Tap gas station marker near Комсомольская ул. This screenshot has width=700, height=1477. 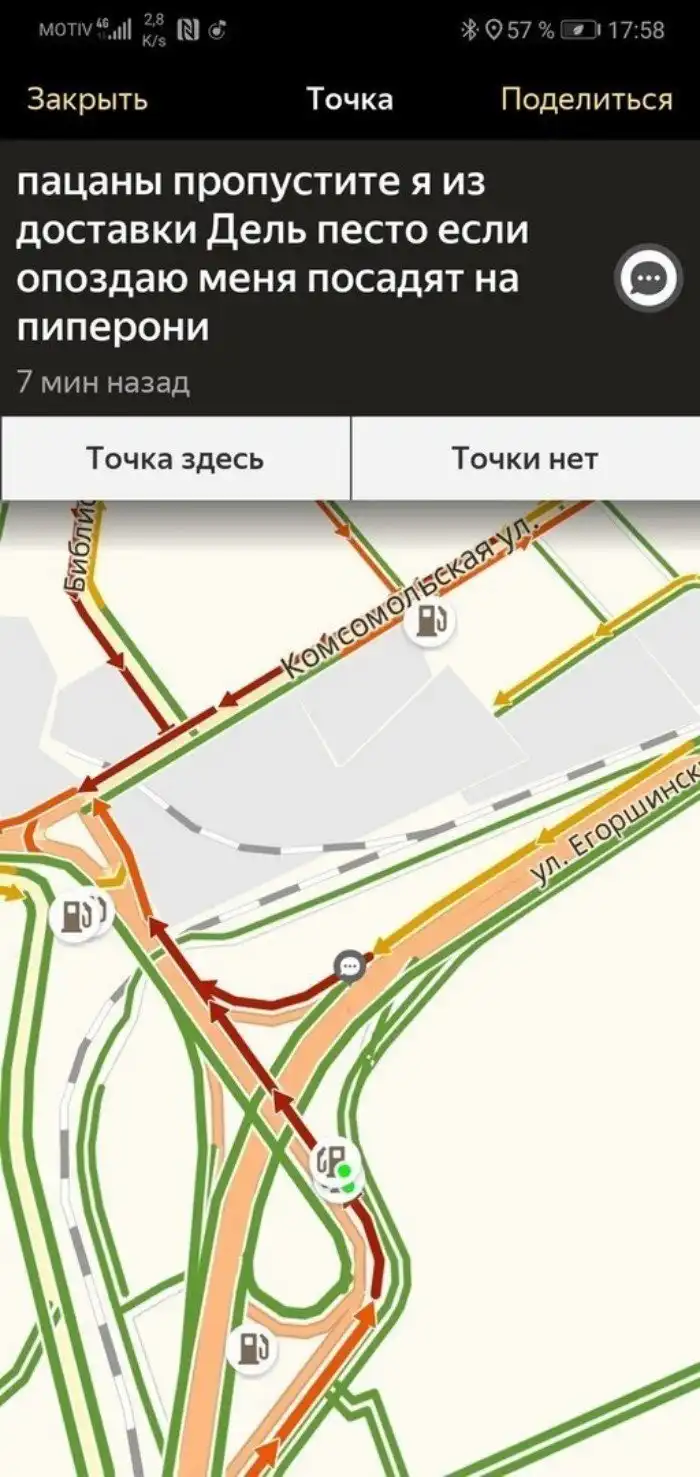tap(429, 622)
